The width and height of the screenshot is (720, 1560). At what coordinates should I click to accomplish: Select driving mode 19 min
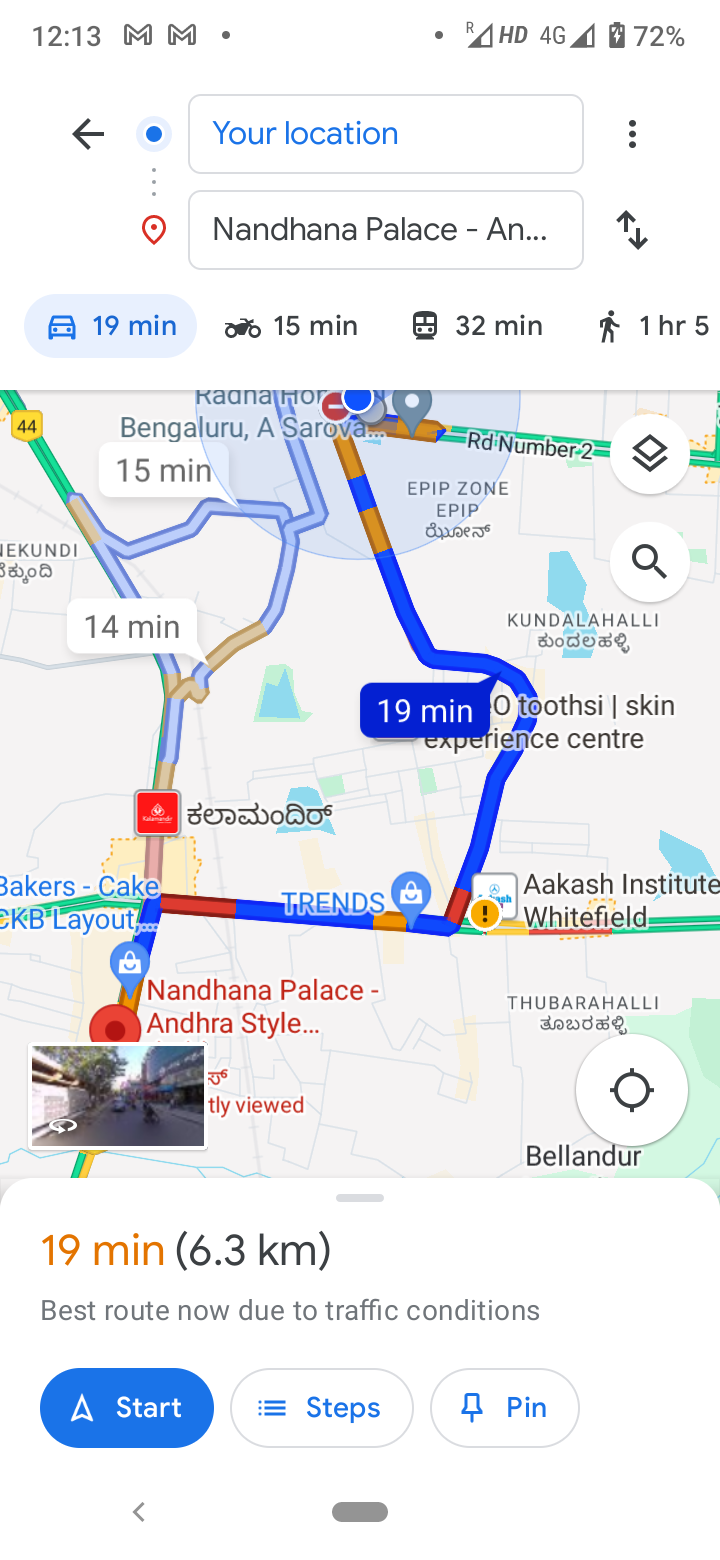tap(111, 326)
